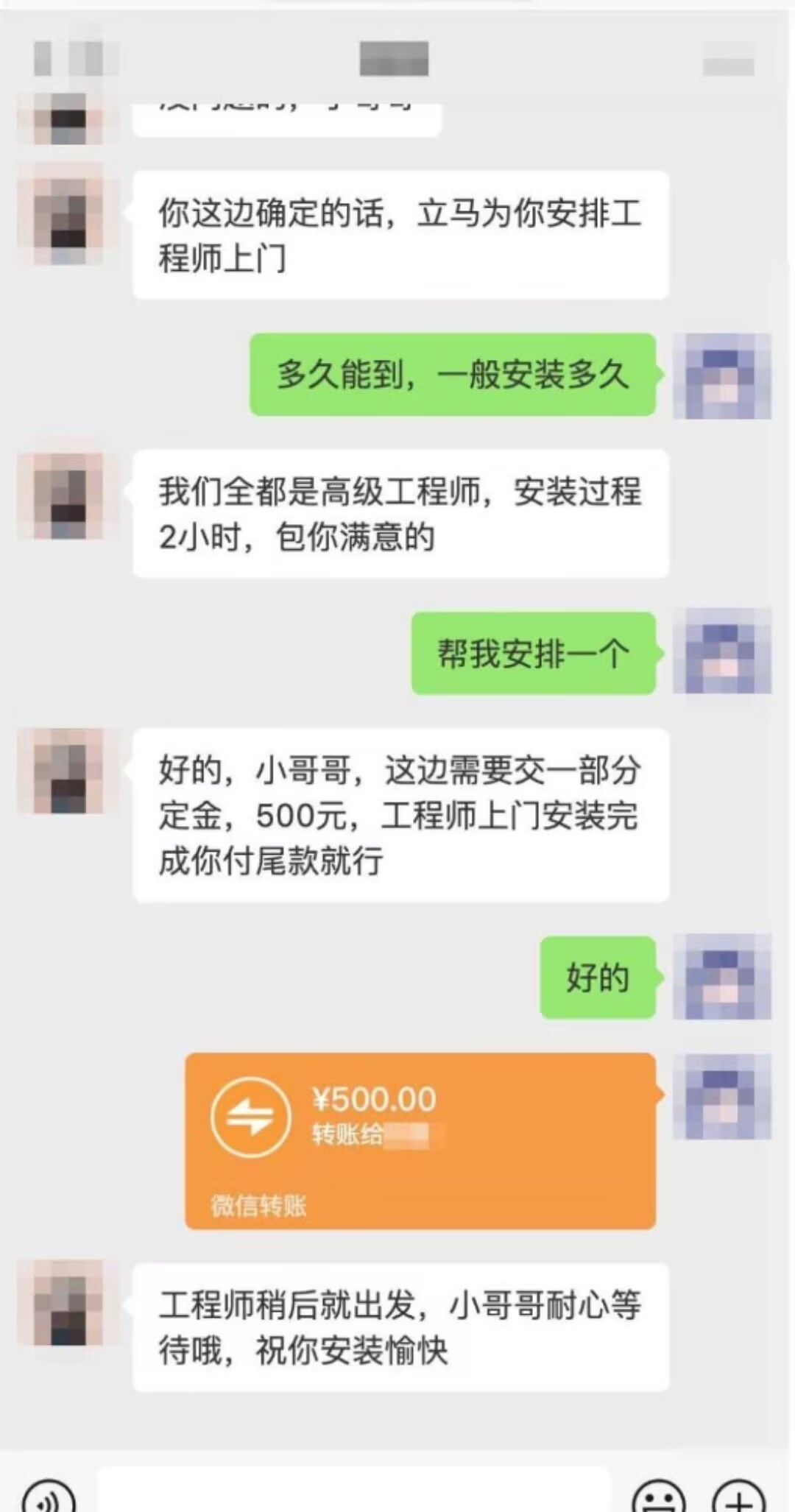Screen dimensions: 795x1512
Task: Go back to the chat list
Action: 44,59
